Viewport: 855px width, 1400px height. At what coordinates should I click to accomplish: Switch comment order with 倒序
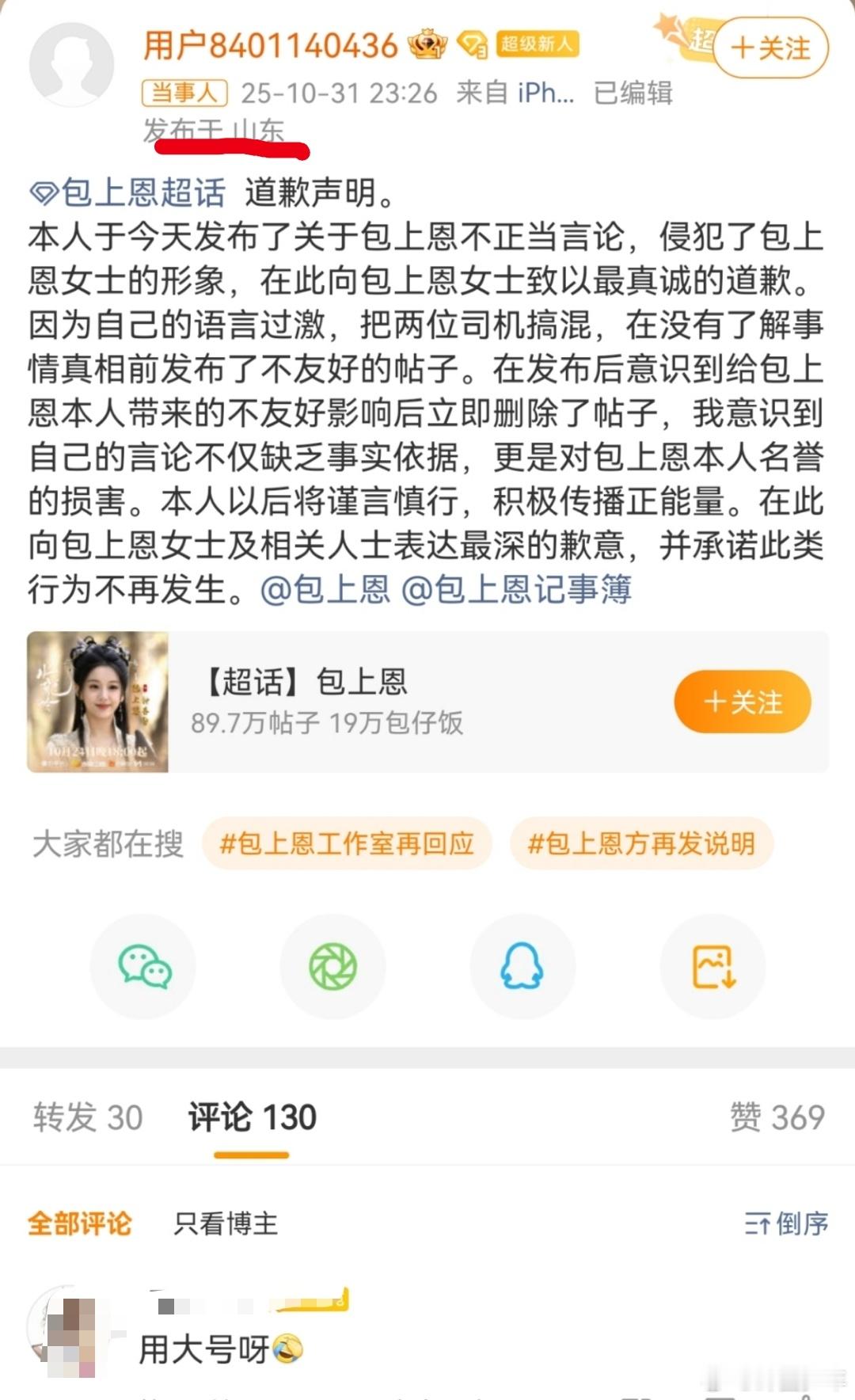[x=787, y=1223]
